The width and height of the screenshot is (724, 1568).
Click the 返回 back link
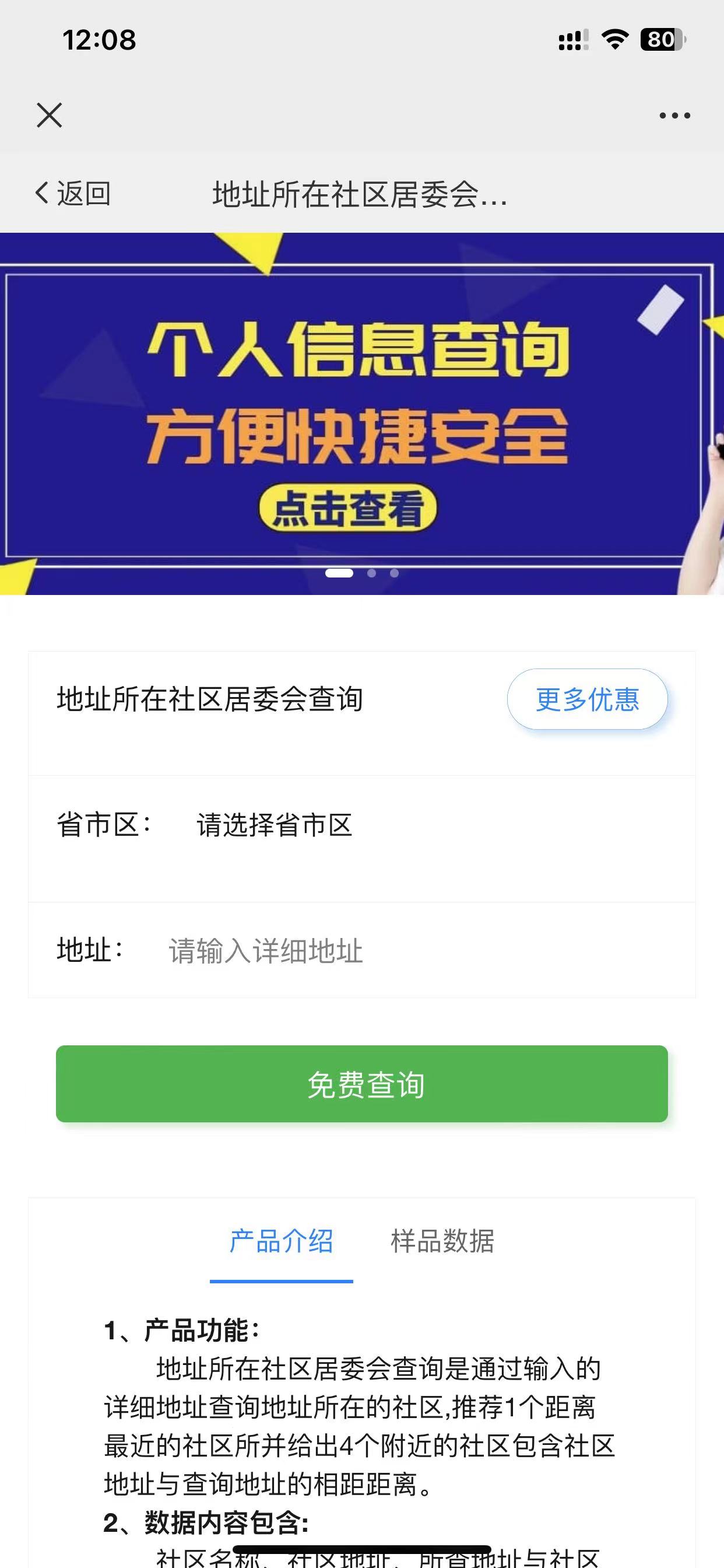[83, 193]
